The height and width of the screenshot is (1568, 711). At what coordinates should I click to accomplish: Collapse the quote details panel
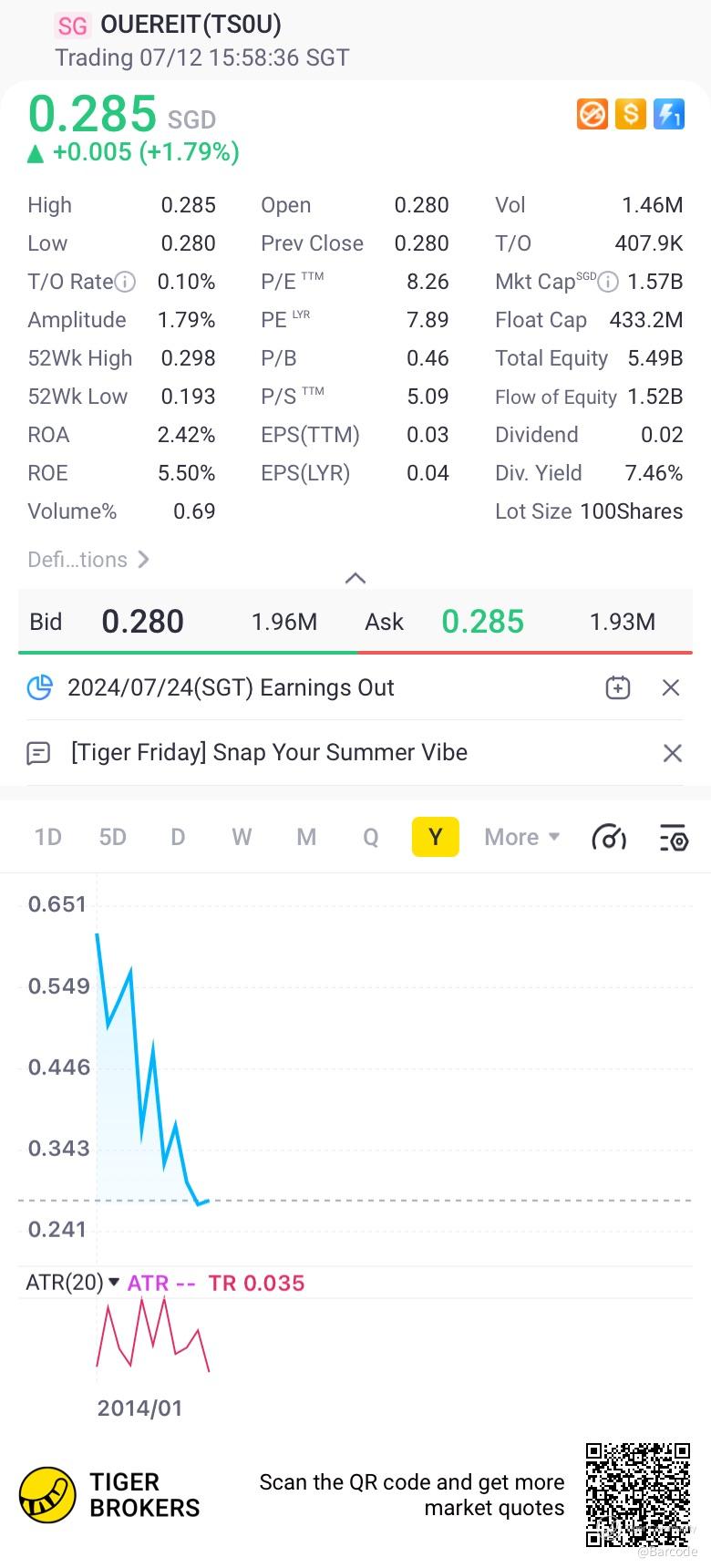[x=355, y=578]
